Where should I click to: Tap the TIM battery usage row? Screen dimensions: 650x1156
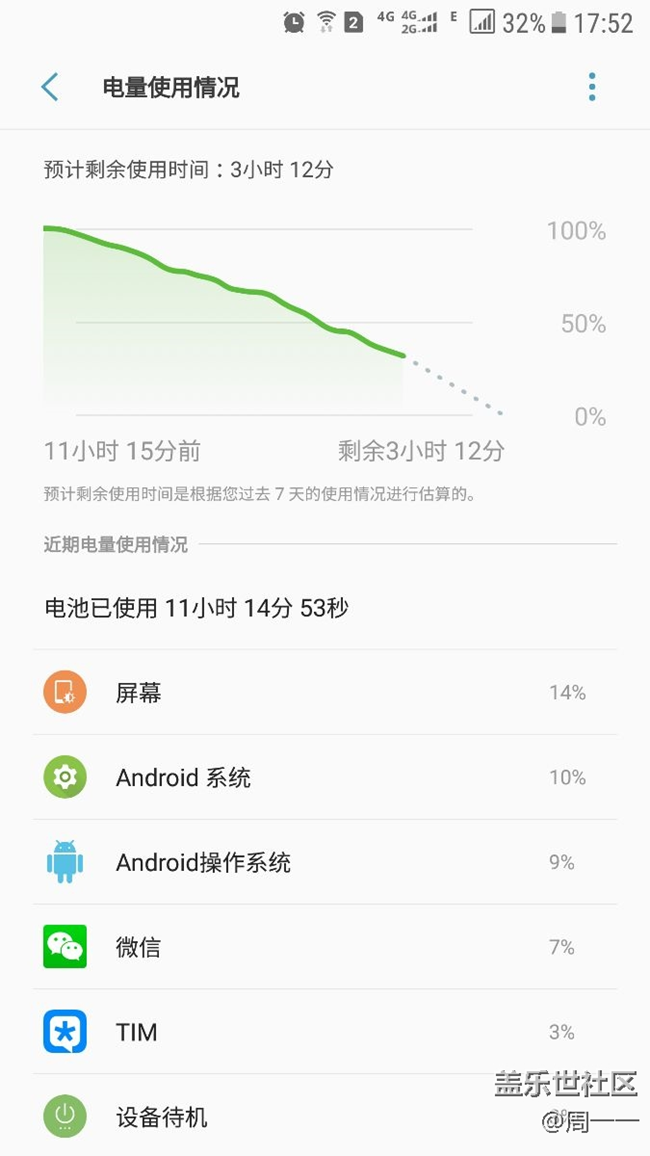pos(324,1032)
